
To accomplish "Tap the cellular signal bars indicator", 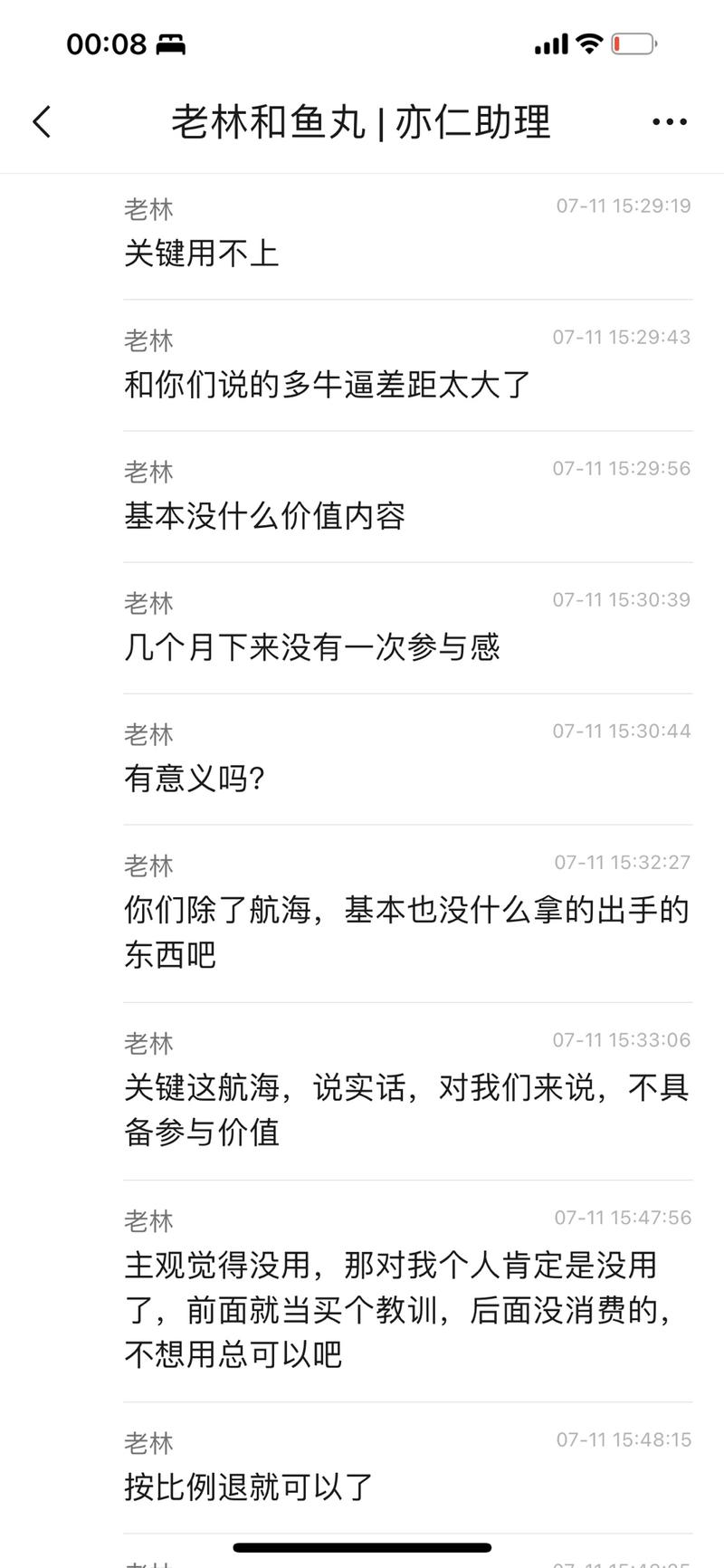I will (550, 42).
